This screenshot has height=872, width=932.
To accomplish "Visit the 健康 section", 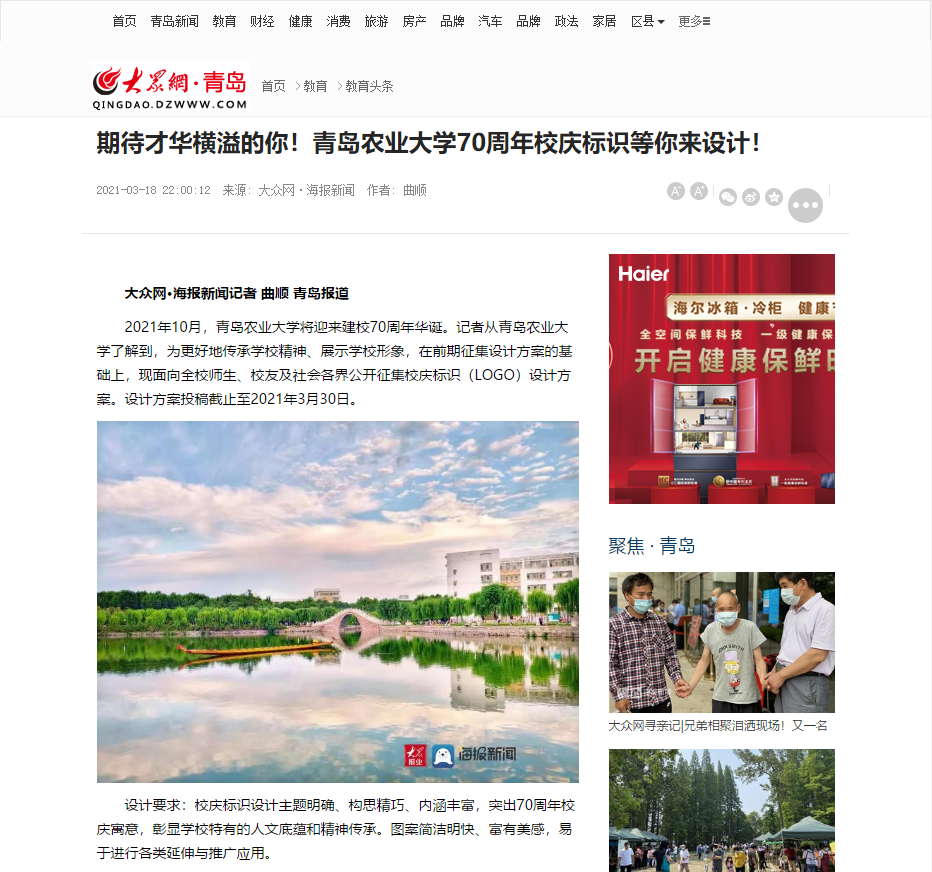I will pos(300,21).
